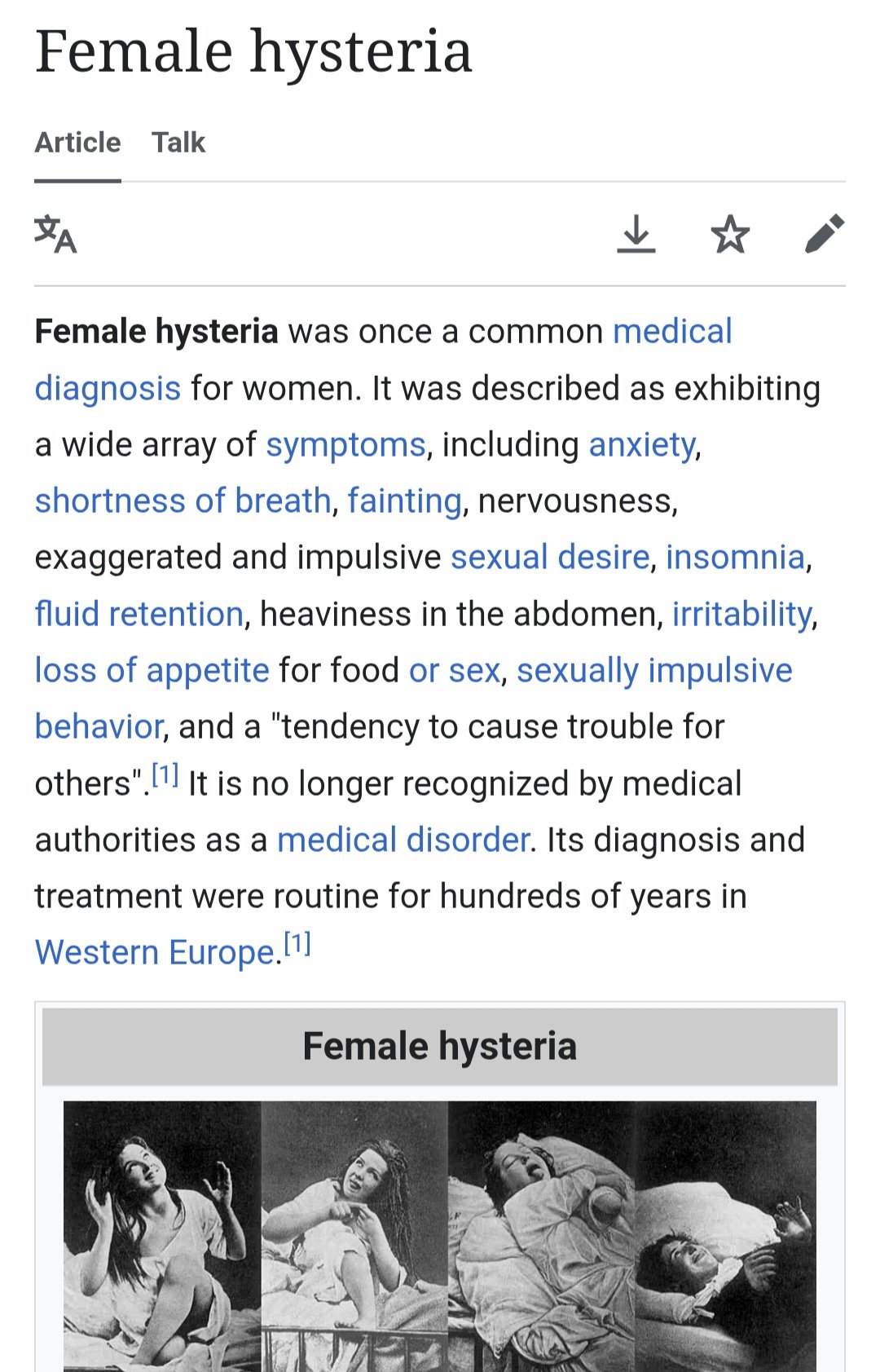
Task: Jump to citation 1 after "others"
Action: 165,774
